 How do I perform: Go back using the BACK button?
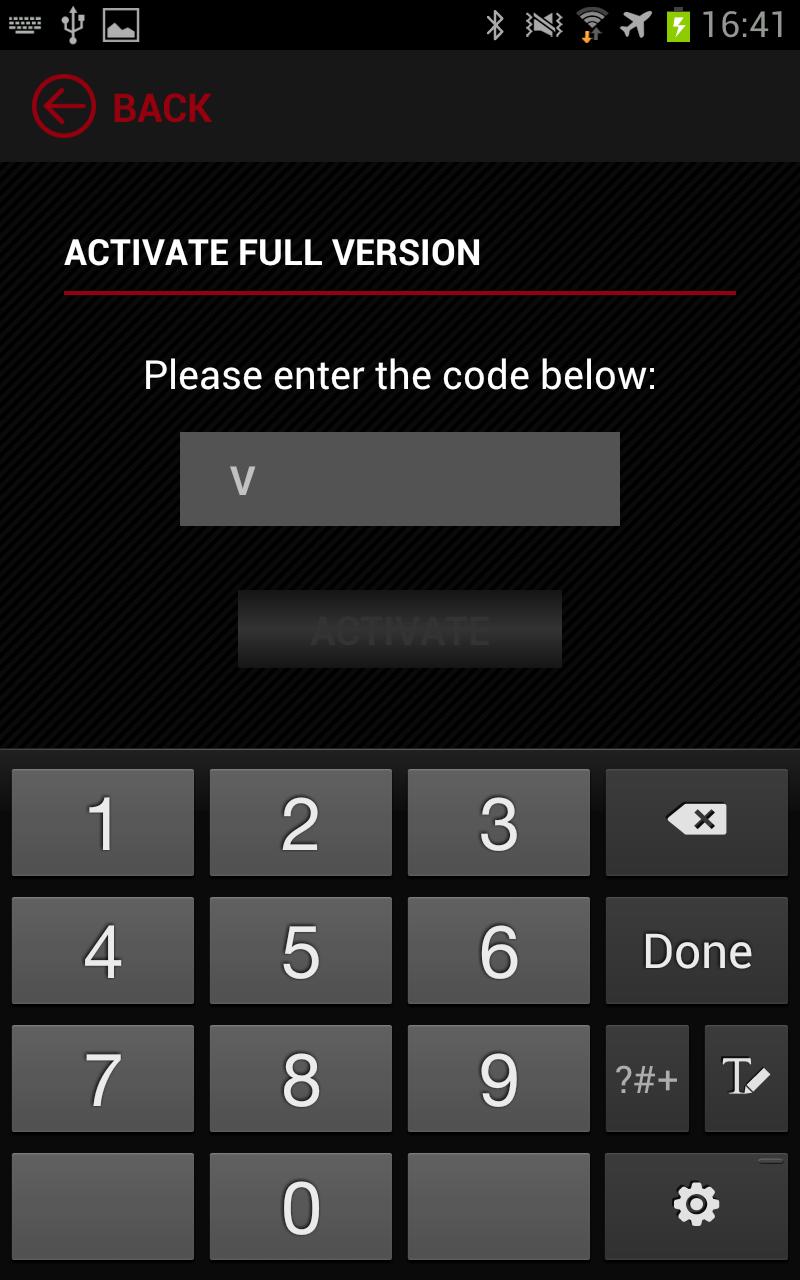click(x=122, y=107)
